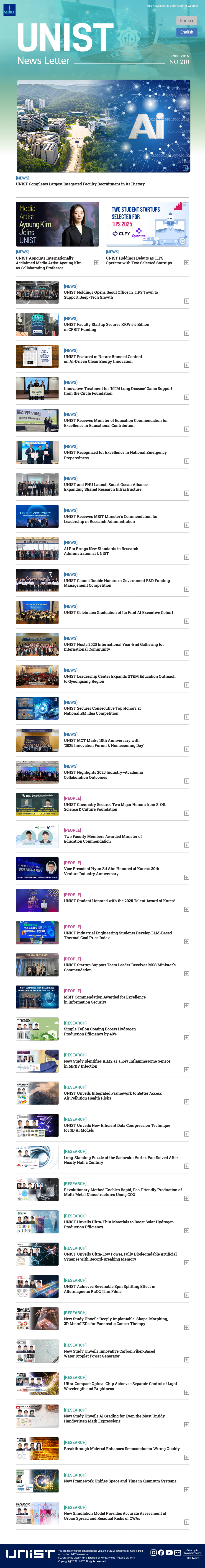Open the Vice President Hyun Sil Ahn story
The image size is (205, 1568).
click(x=111, y=871)
